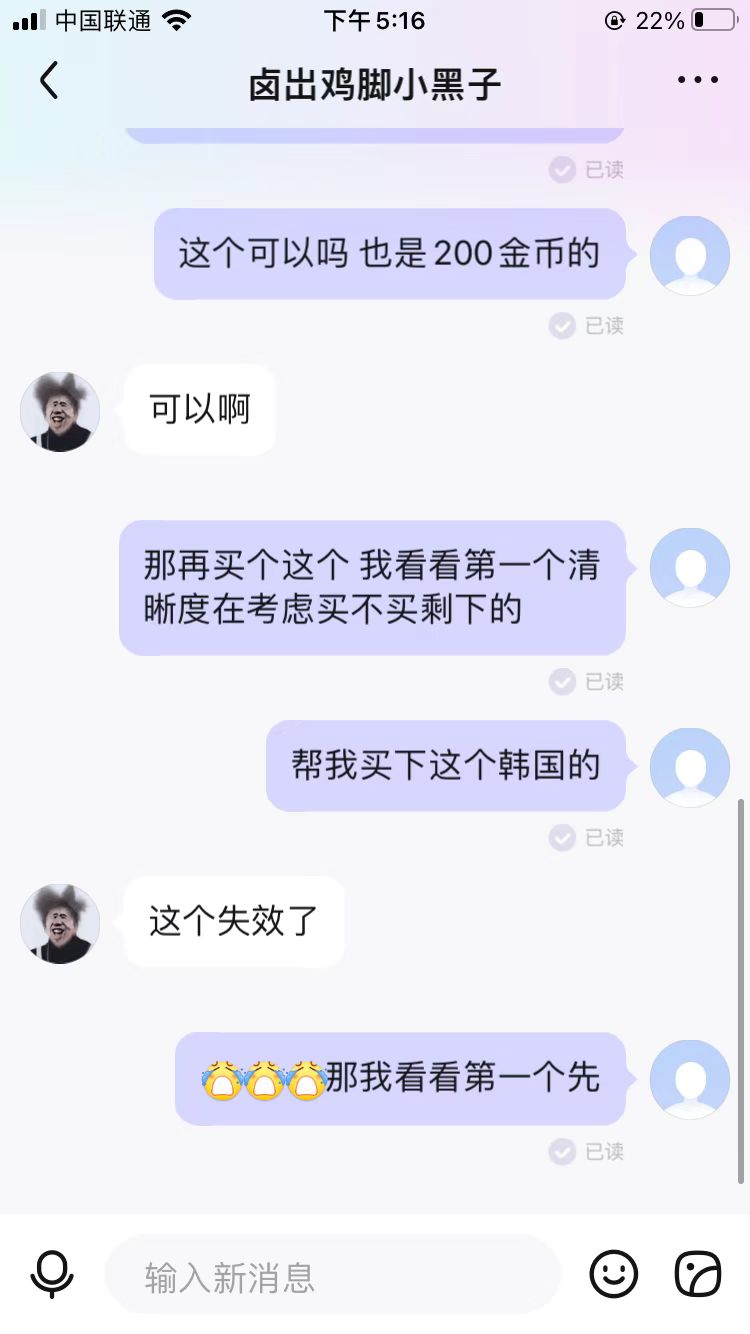Open the emoji picker
750x1334 pixels.
pos(613,1275)
